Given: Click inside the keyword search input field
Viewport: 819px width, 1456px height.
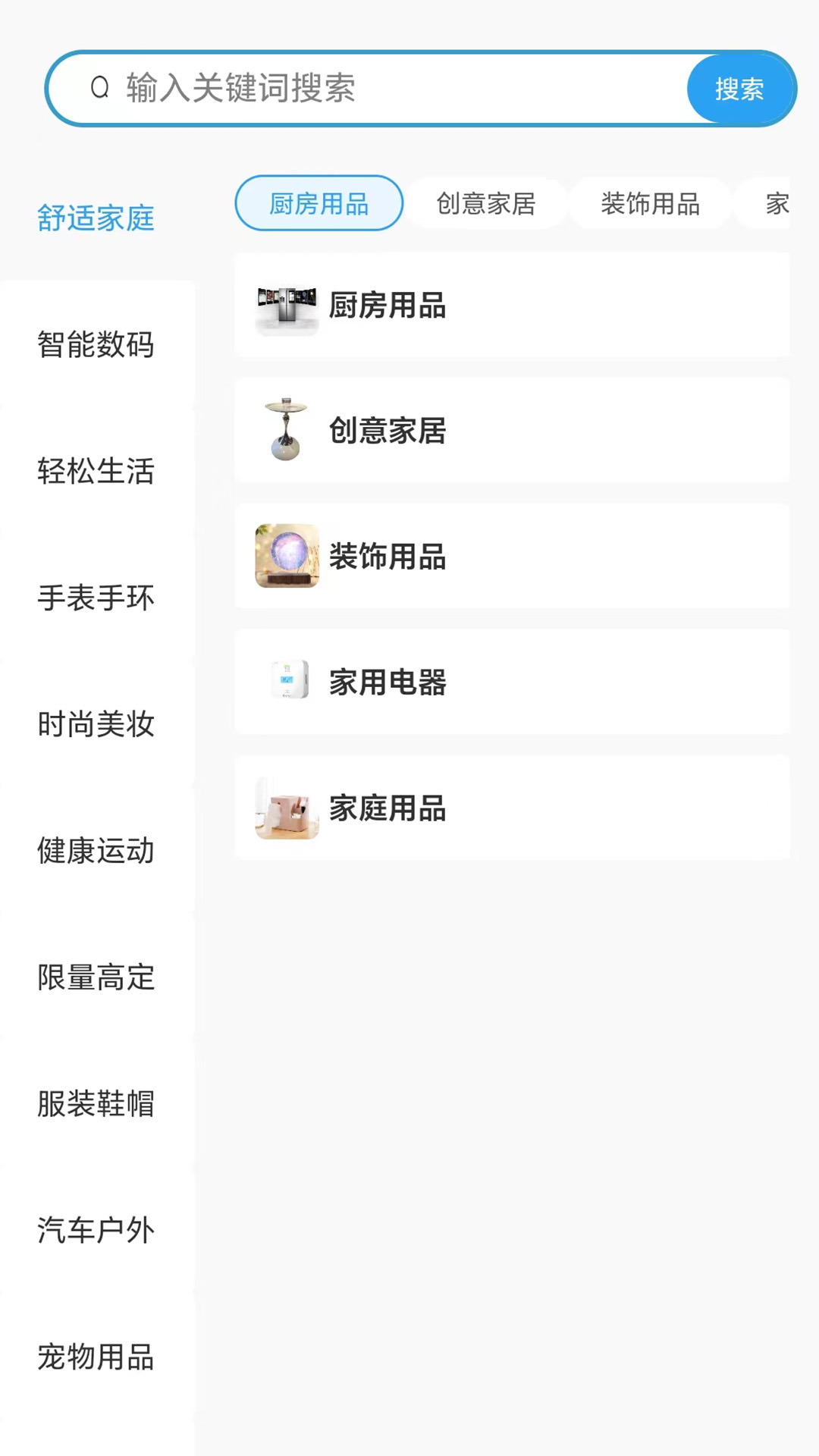Looking at the screenshot, I should click(341, 87).
